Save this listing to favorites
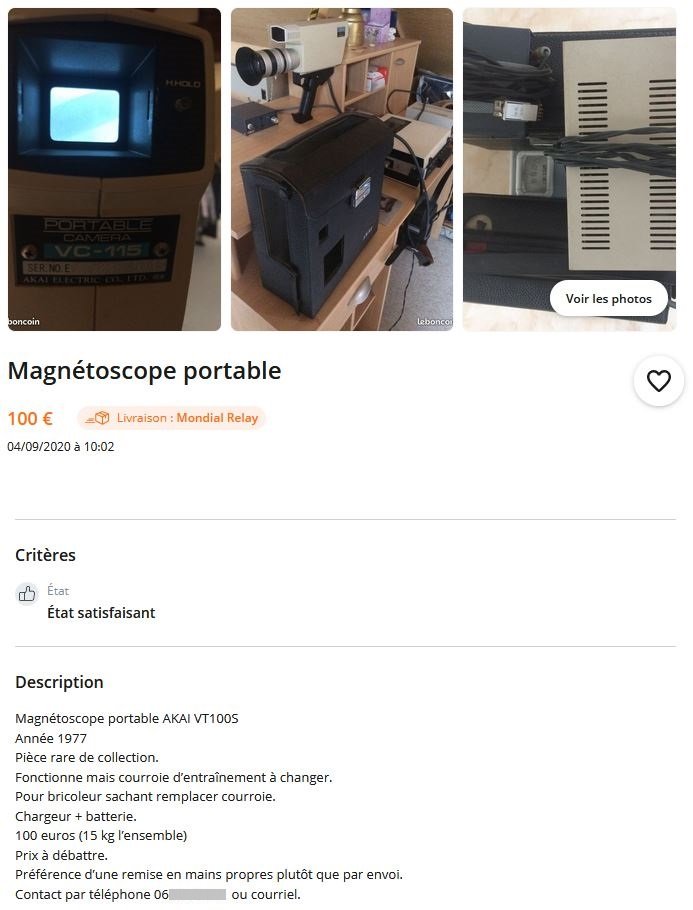The width and height of the screenshot is (693, 910). click(658, 381)
